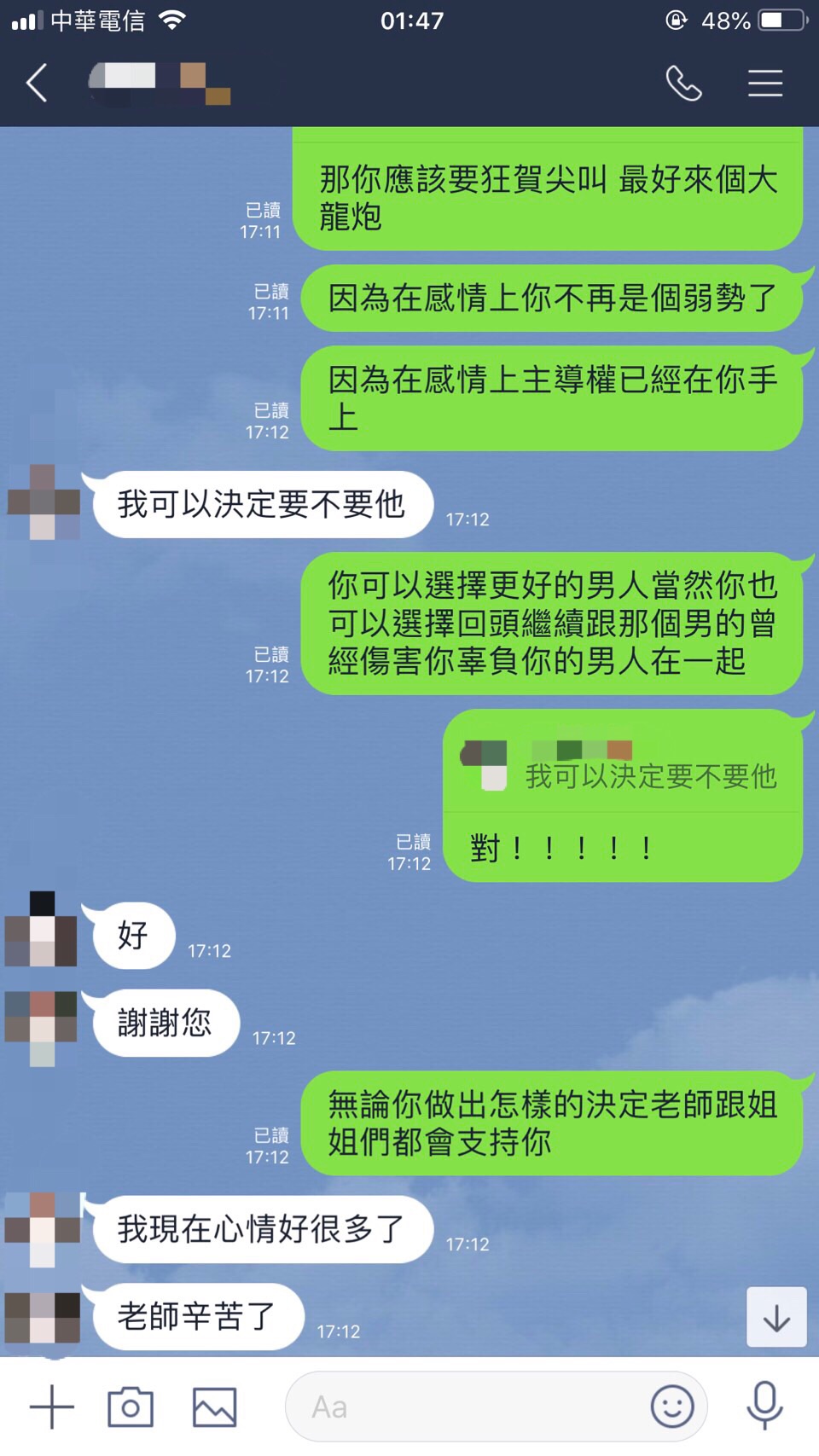Open the photo gallery picker

coord(214,1407)
